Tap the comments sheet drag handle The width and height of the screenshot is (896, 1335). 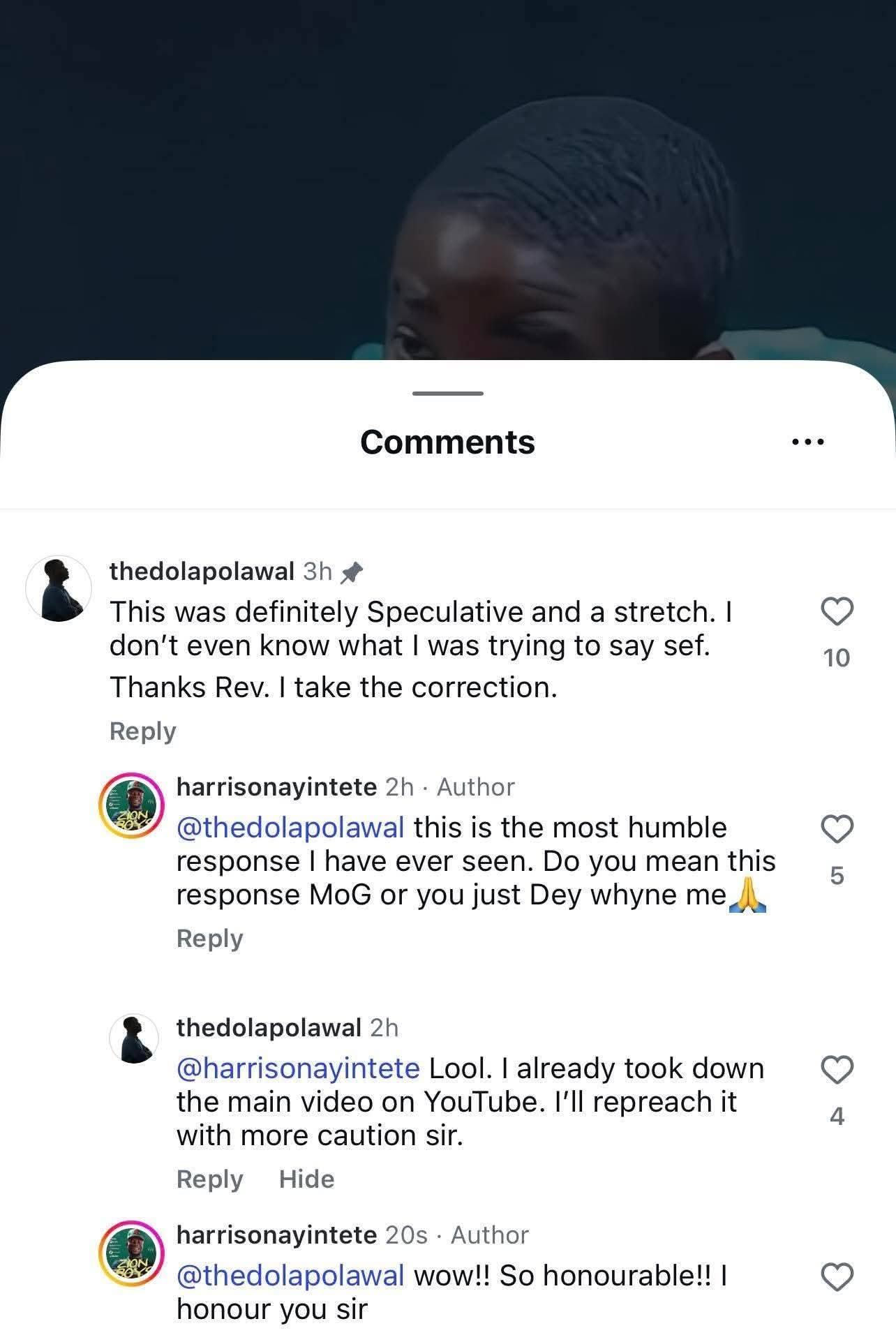[x=447, y=394]
